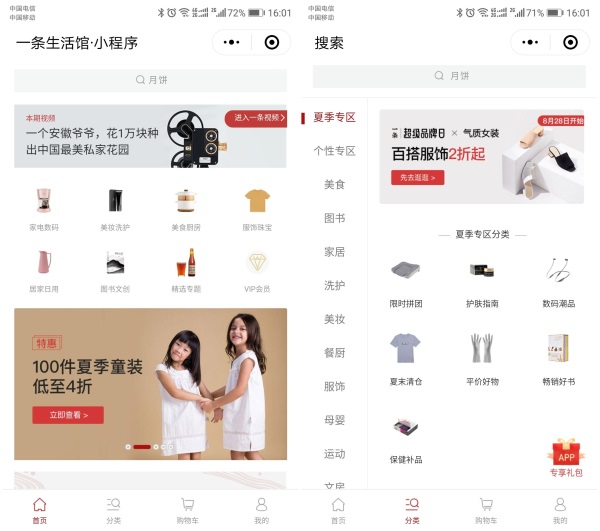Tap 立即查看 on the kids' clothing banner
This screenshot has width=600, height=531.
point(68,414)
